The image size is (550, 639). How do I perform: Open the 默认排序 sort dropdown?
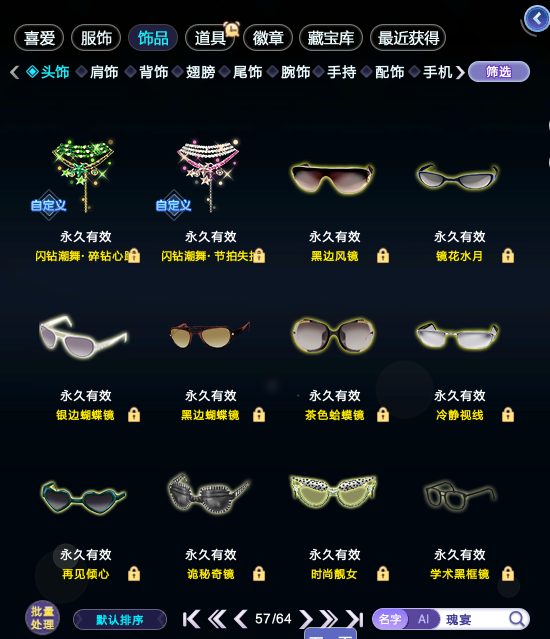120,620
